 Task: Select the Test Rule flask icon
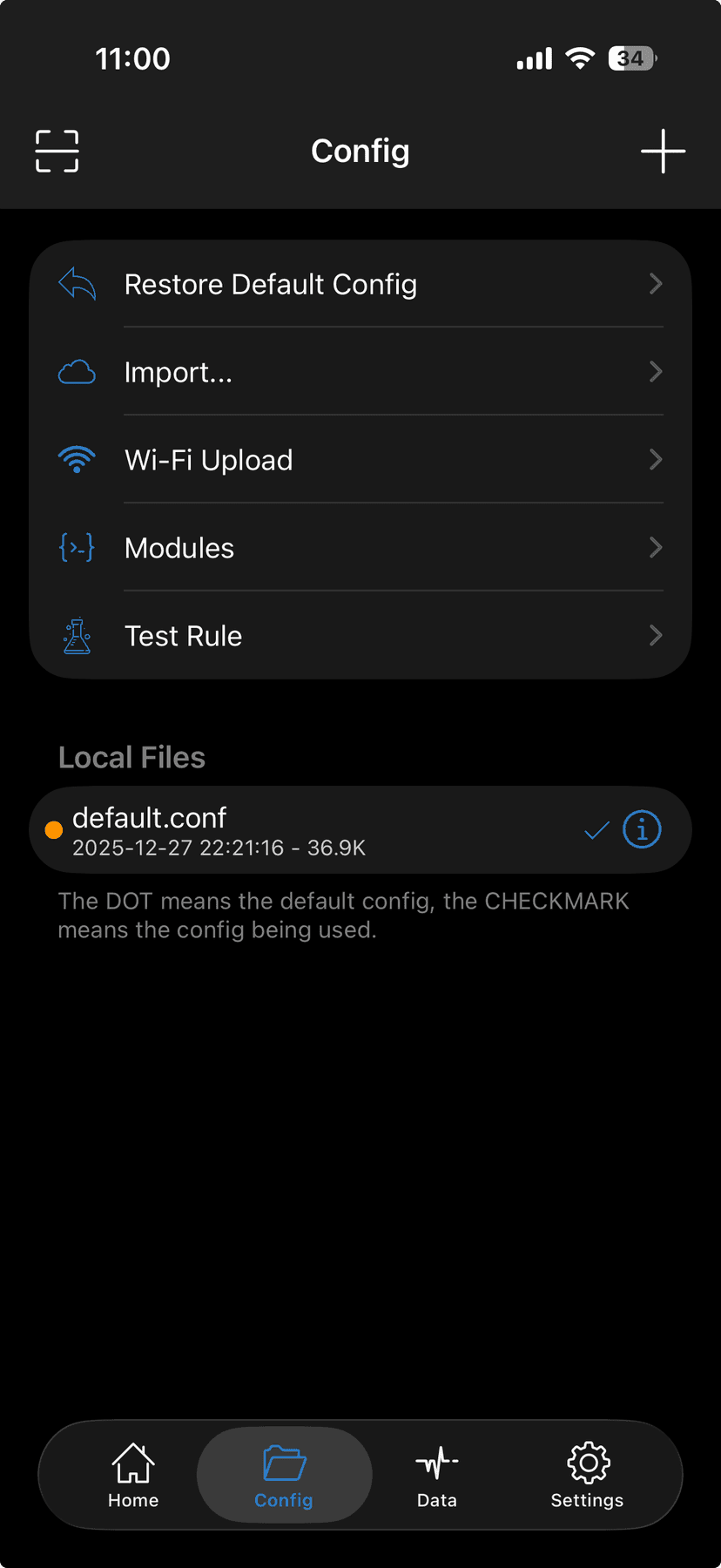(77, 635)
